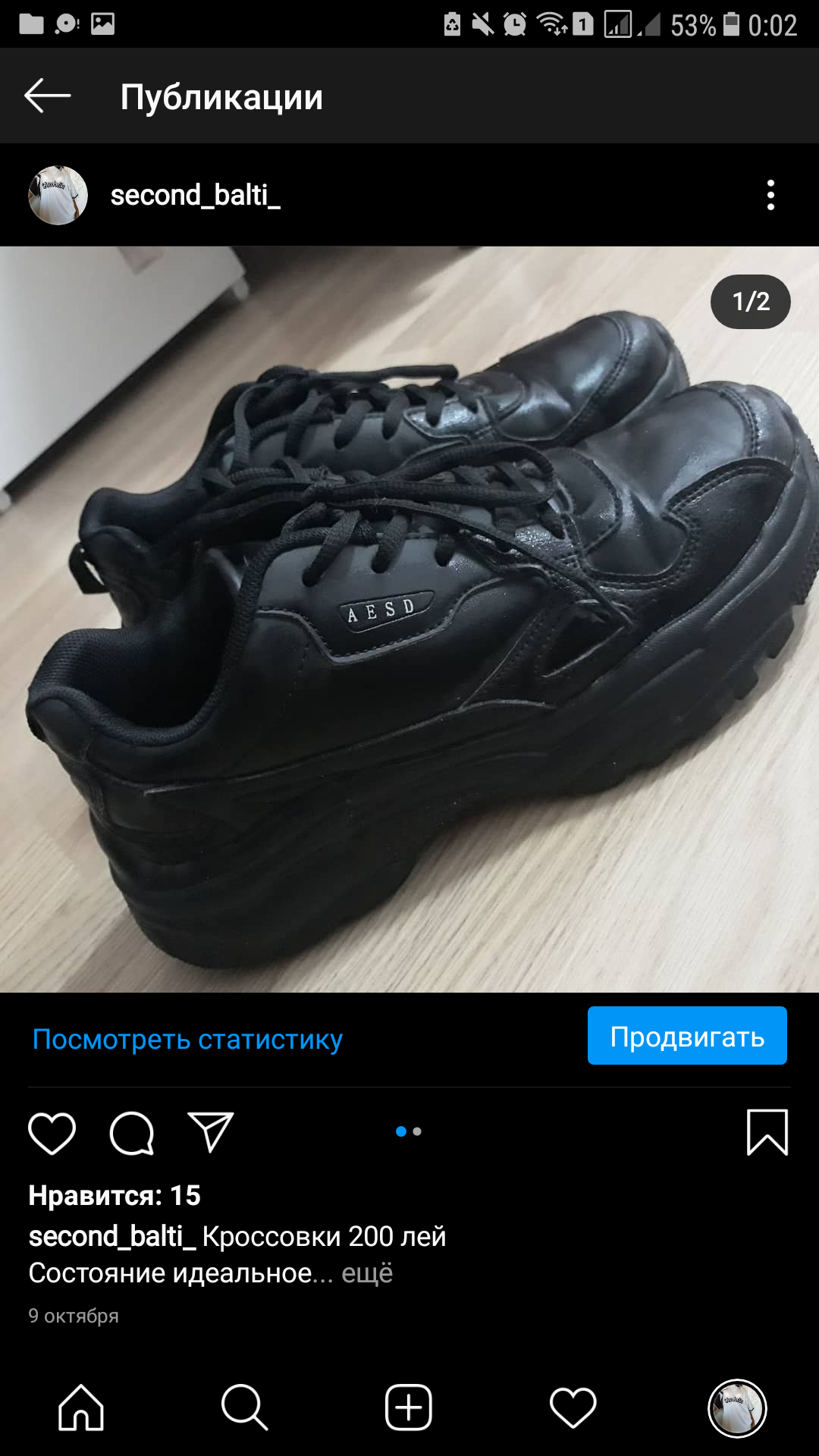819x1456 pixels.
Task: Like the sneakers post
Action: pyautogui.click(x=52, y=1133)
